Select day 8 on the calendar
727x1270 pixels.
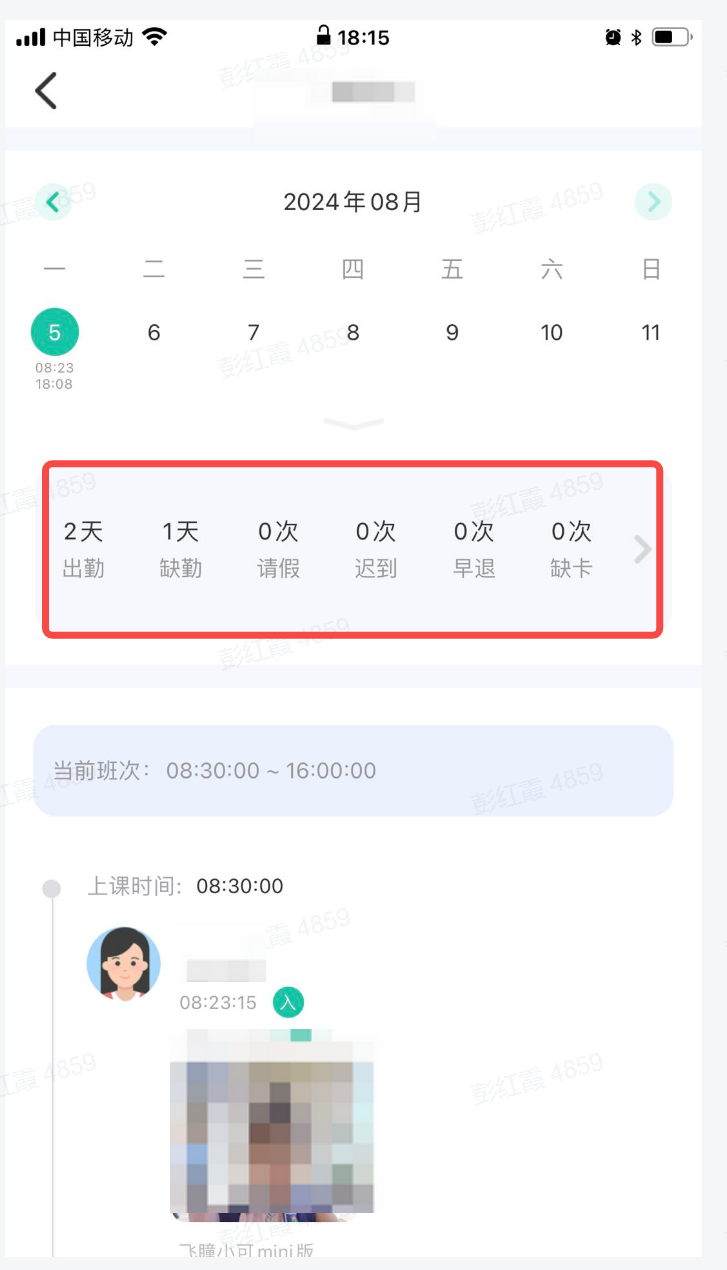[x=353, y=333]
